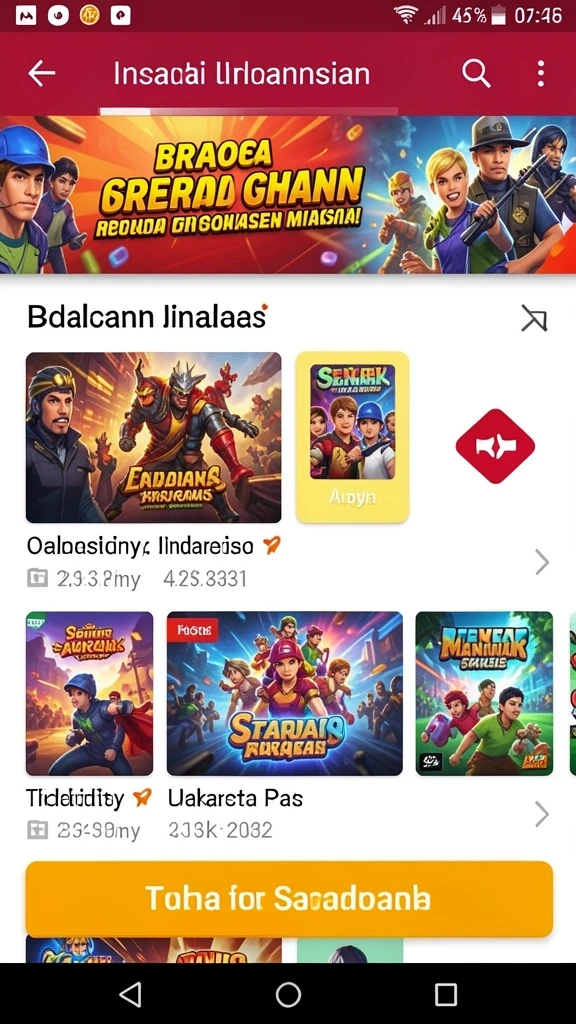Open the Eadians game card
Viewport: 576px width, 1024px height.
(x=153, y=438)
